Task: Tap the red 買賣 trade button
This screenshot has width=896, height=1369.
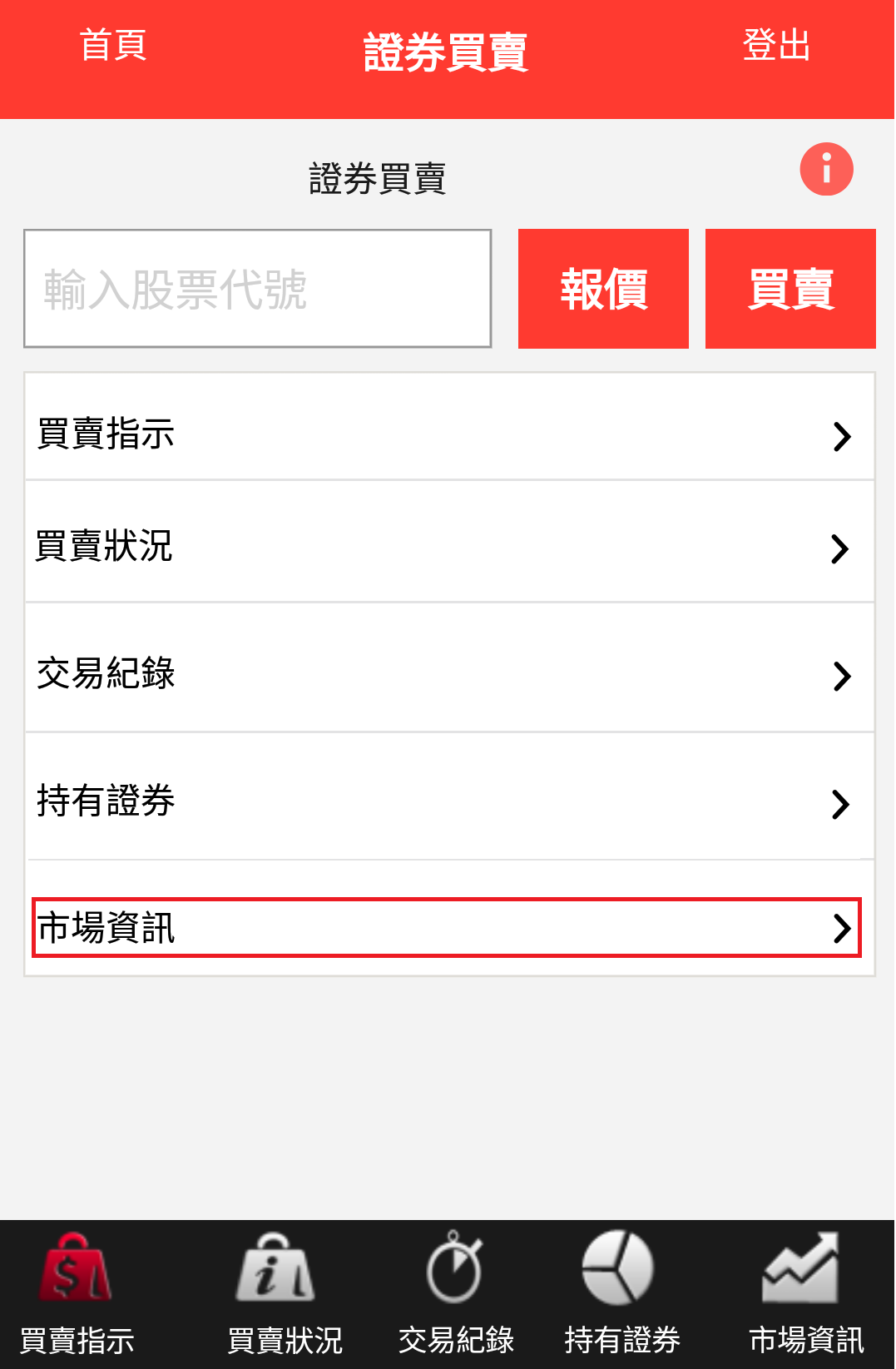Action: tap(790, 289)
